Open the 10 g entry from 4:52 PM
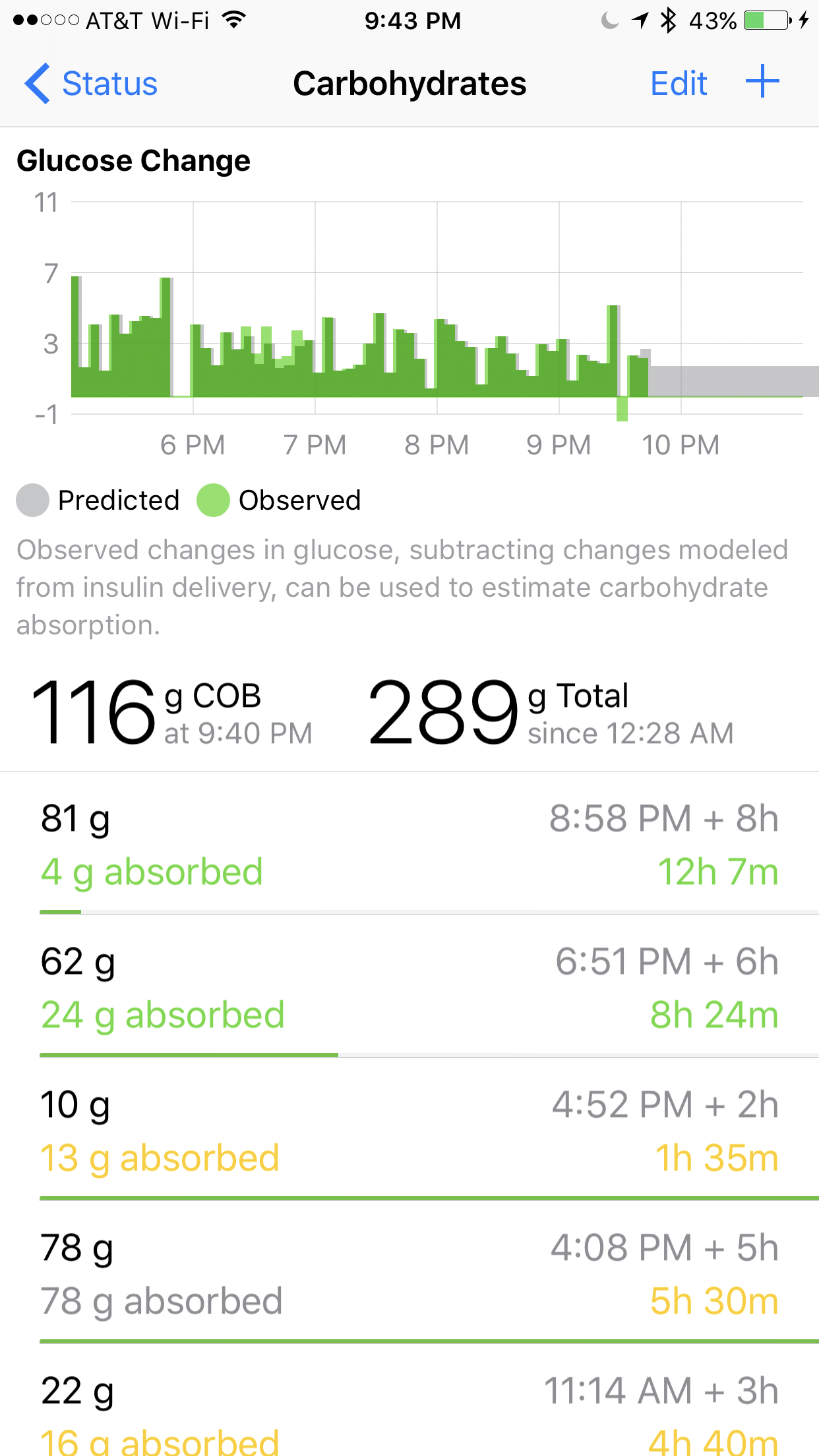This screenshot has width=819, height=1456. pos(409,1131)
